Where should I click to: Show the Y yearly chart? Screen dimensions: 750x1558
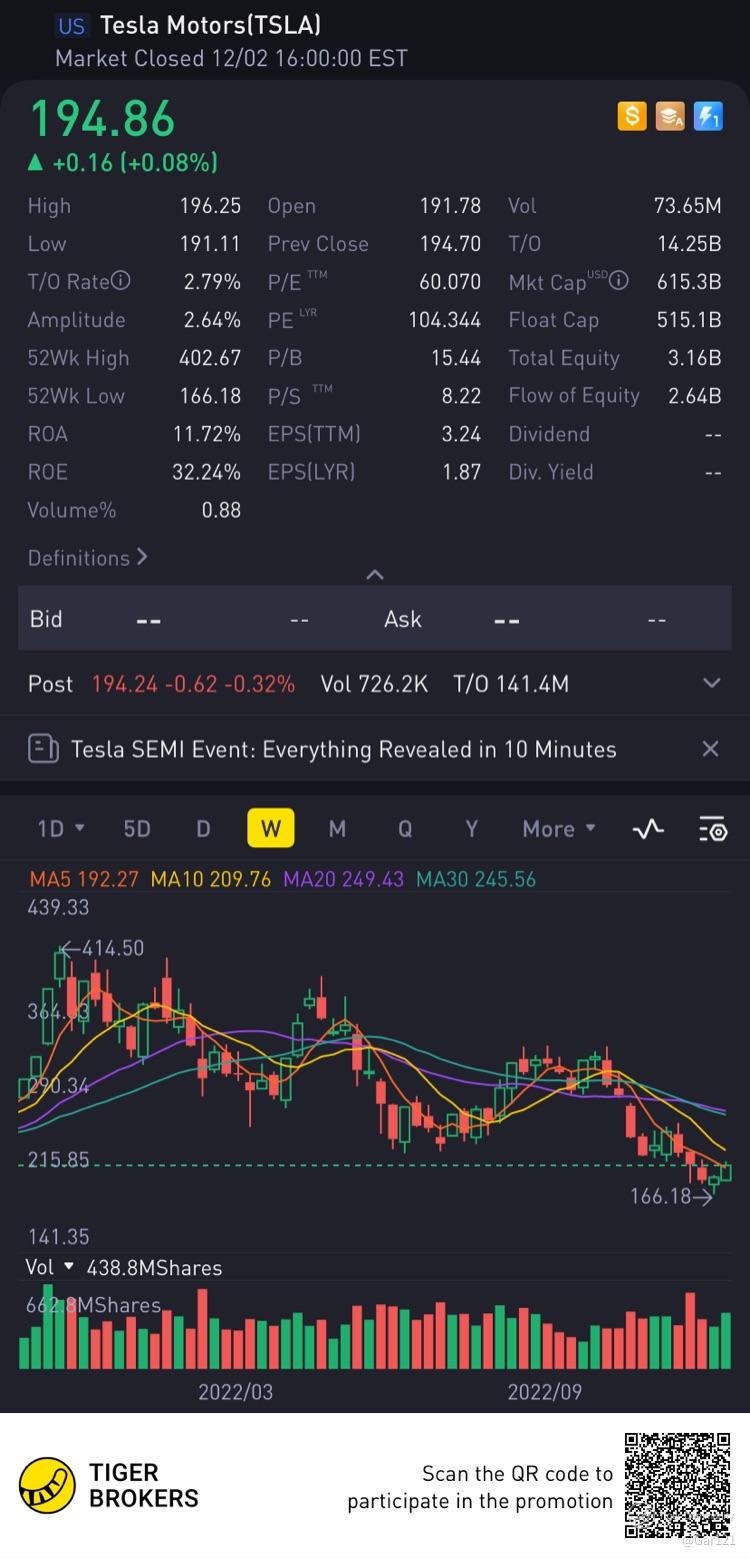[471, 828]
